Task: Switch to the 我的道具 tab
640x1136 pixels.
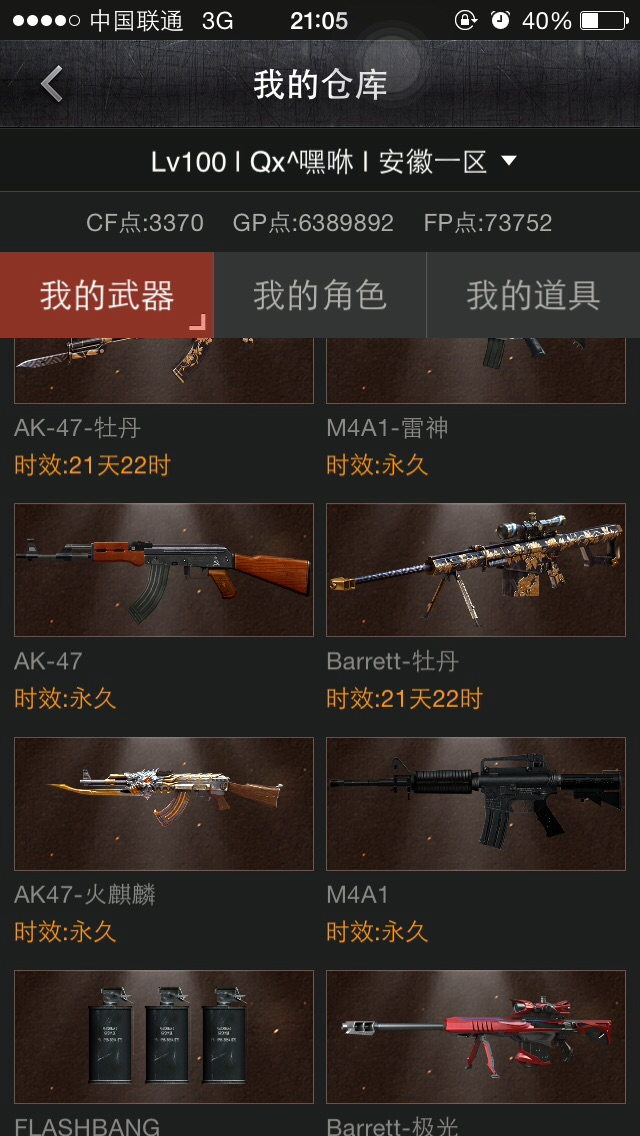Action: [x=533, y=296]
